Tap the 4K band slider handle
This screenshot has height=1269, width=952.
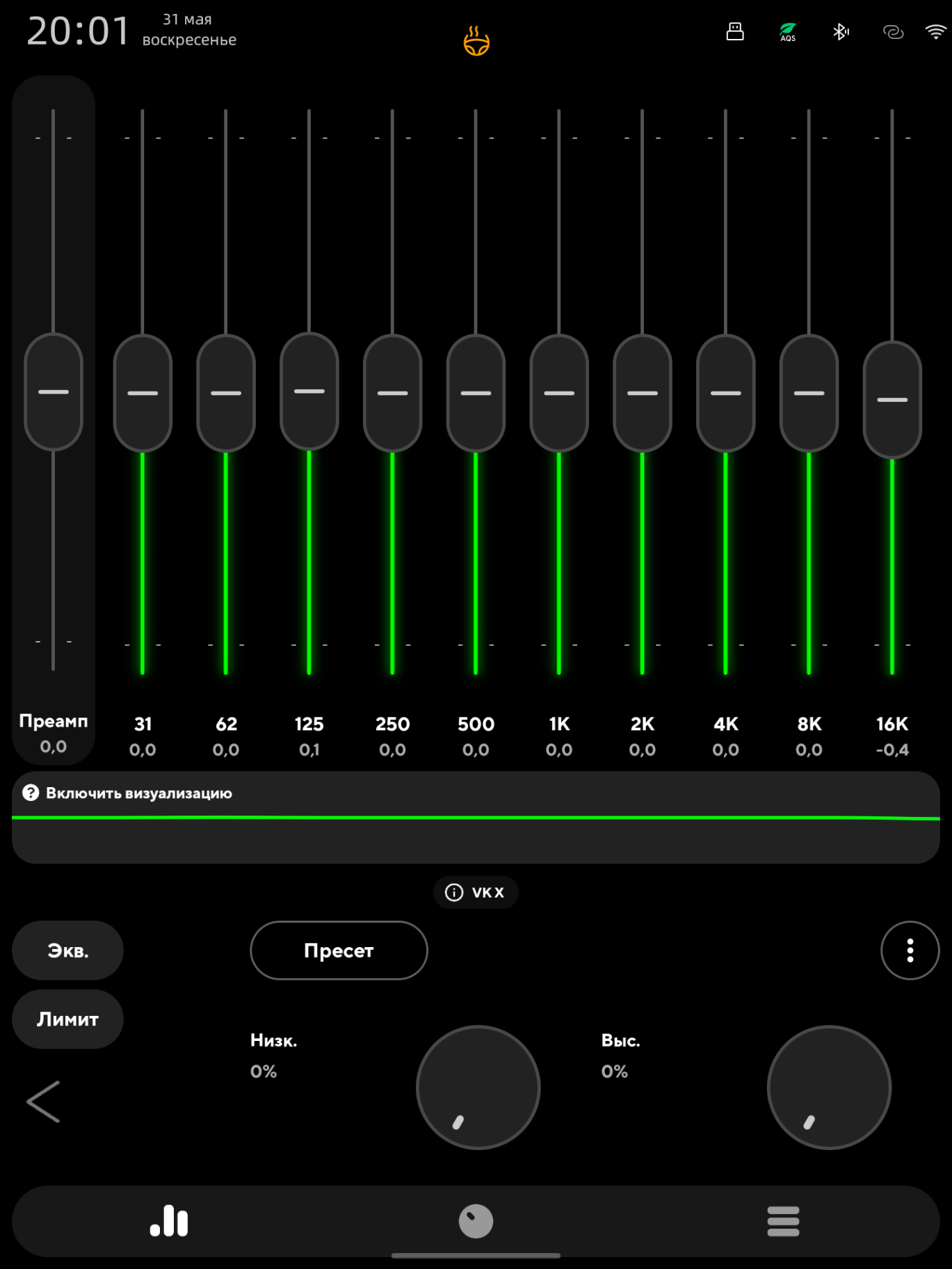725,393
